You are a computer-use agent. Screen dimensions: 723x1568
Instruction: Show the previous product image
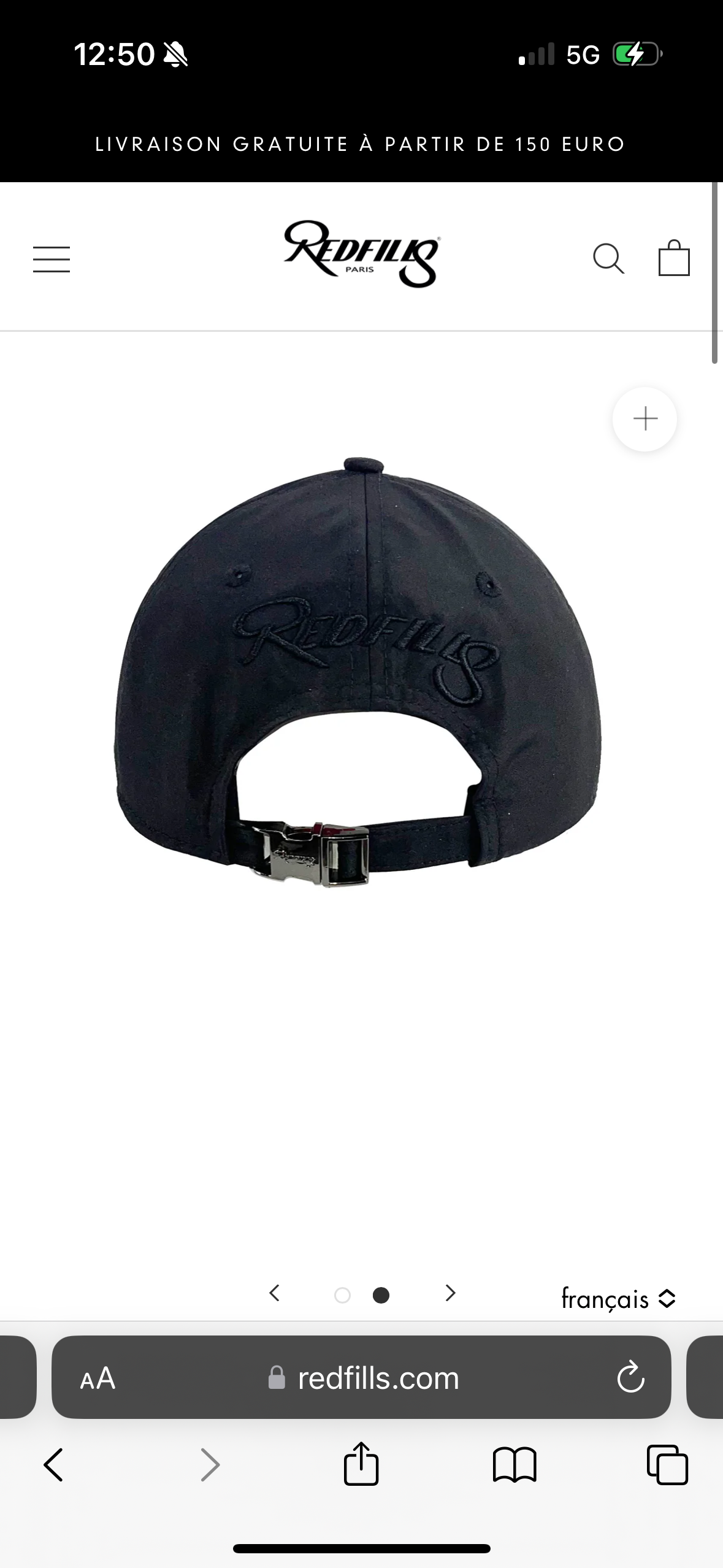pyautogui.click(x=275, y=1293)
